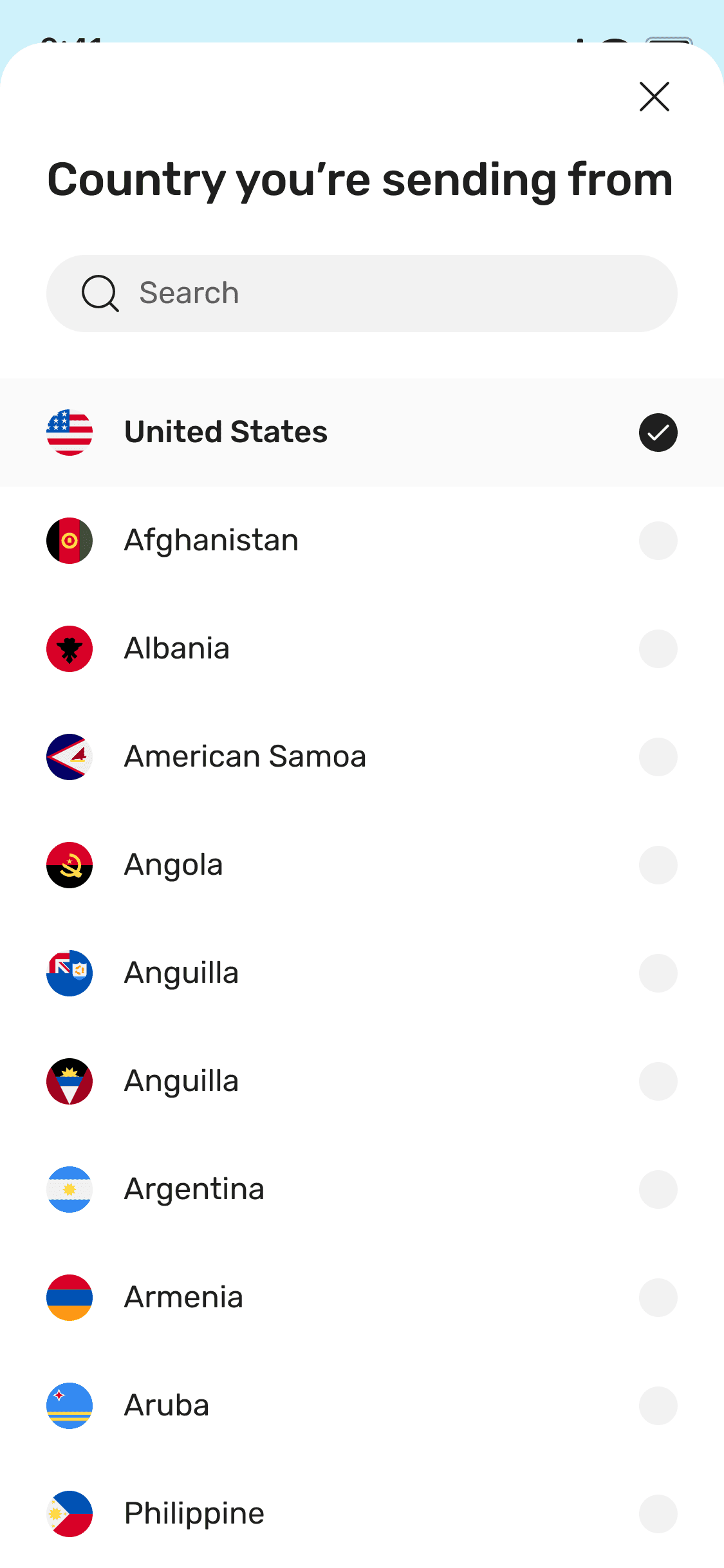724x1568 pixels.
Task: Choose Argentina from the country list
Action: [x=362, y=1190]
